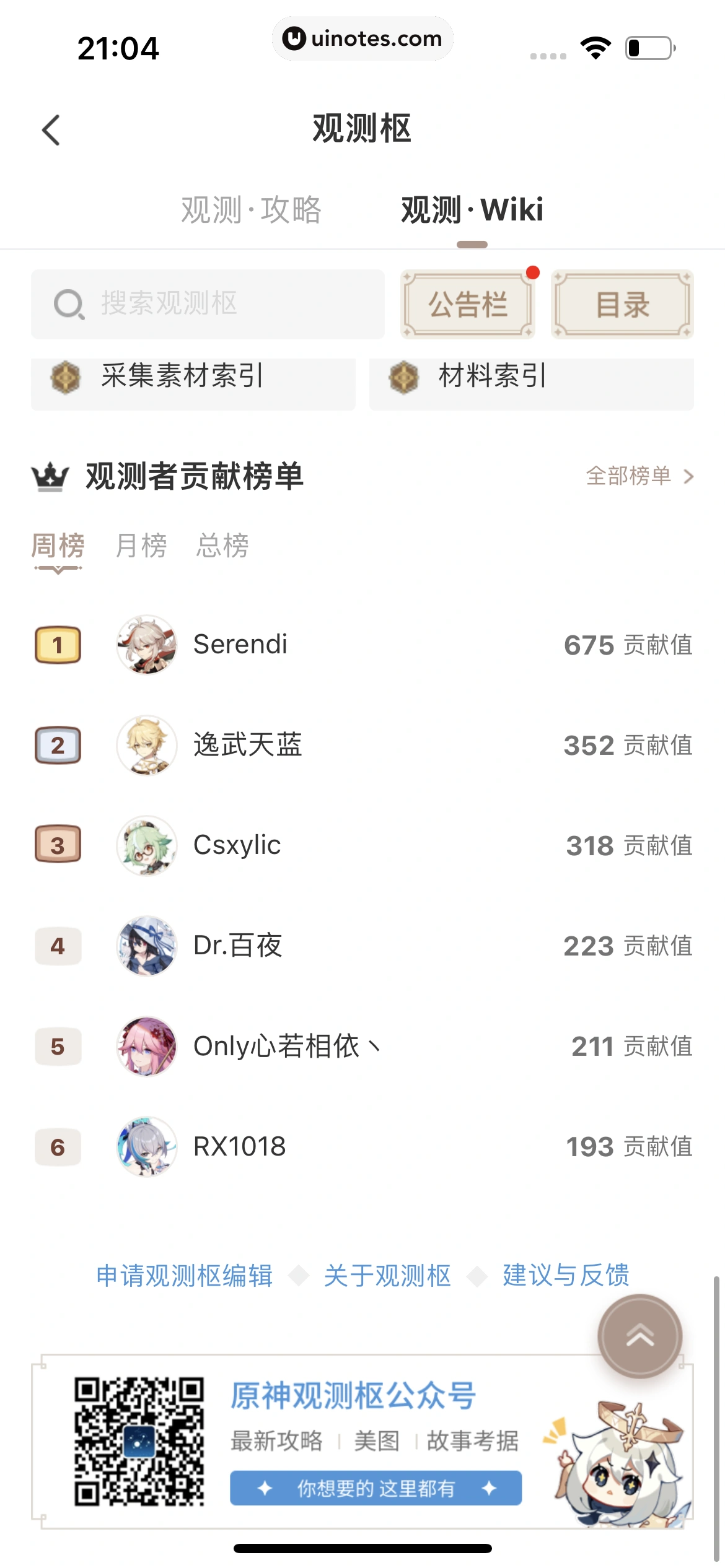Select the 周榜 weekly ranking tab
Image resolution: width=725 pixels, height=1568 pixels.
point(58,546)
